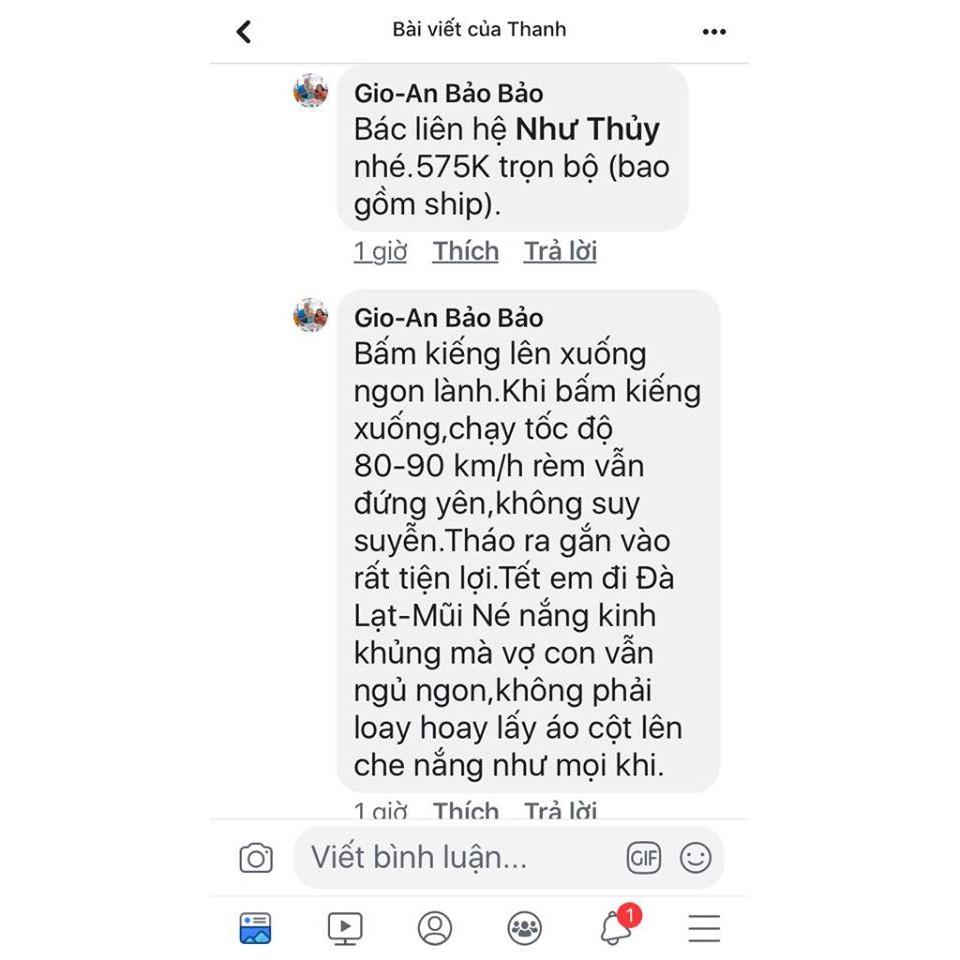
Task: Go back from Thanh's post
Action: [244, 31]
